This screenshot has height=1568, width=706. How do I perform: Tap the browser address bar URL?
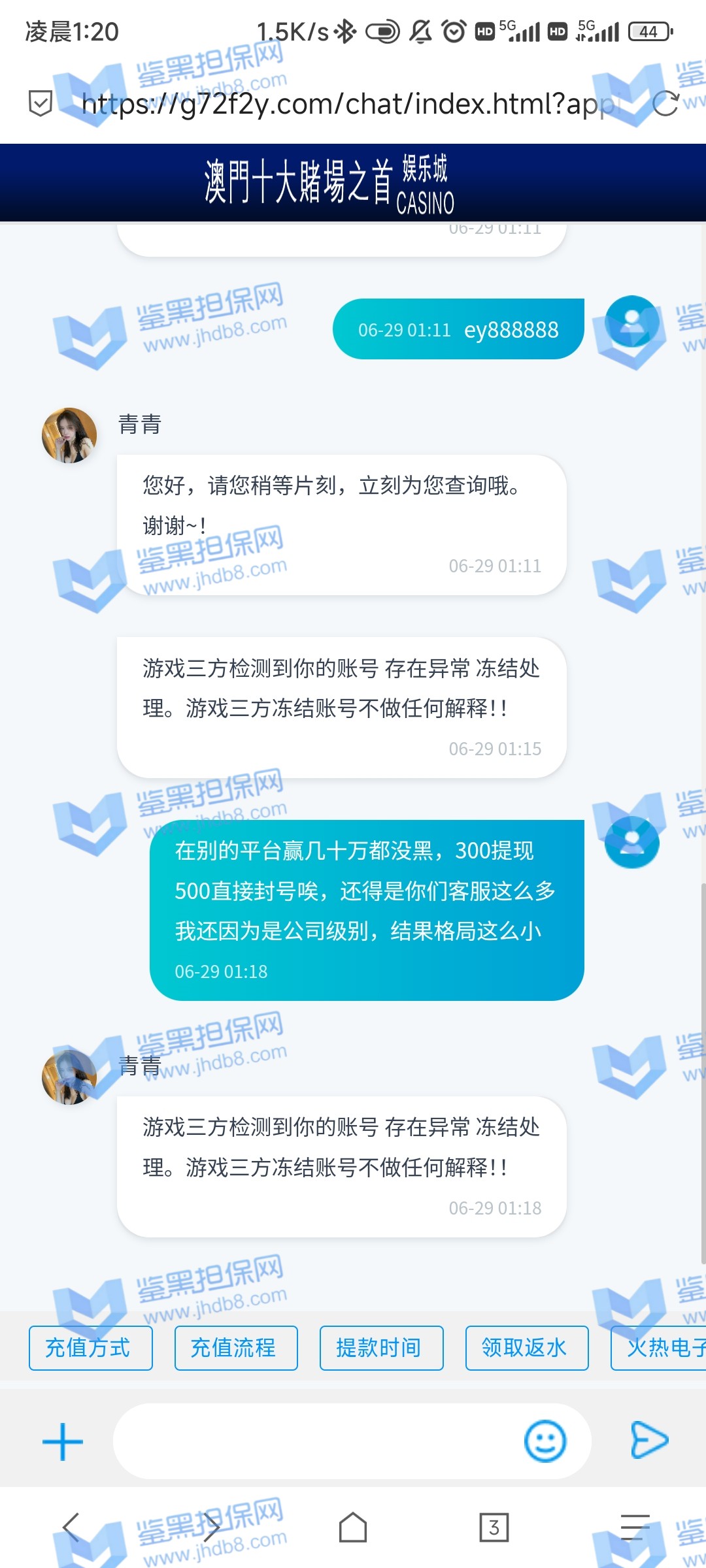346,104
